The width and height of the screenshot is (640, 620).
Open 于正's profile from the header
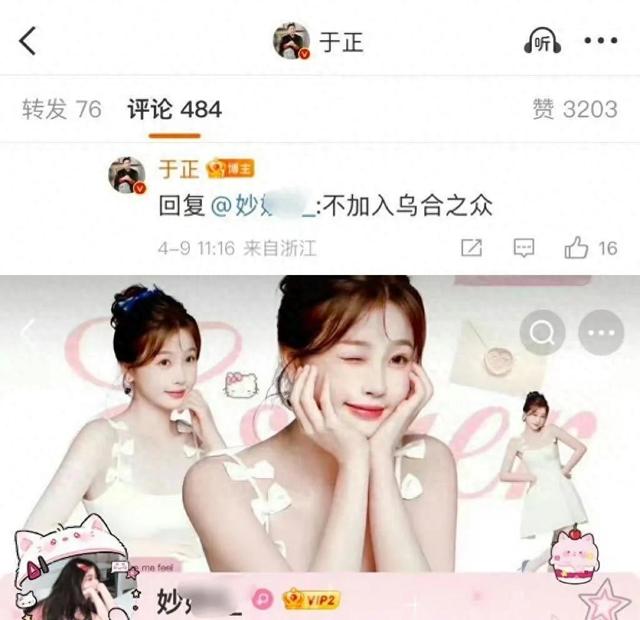(x=318, y=41)
